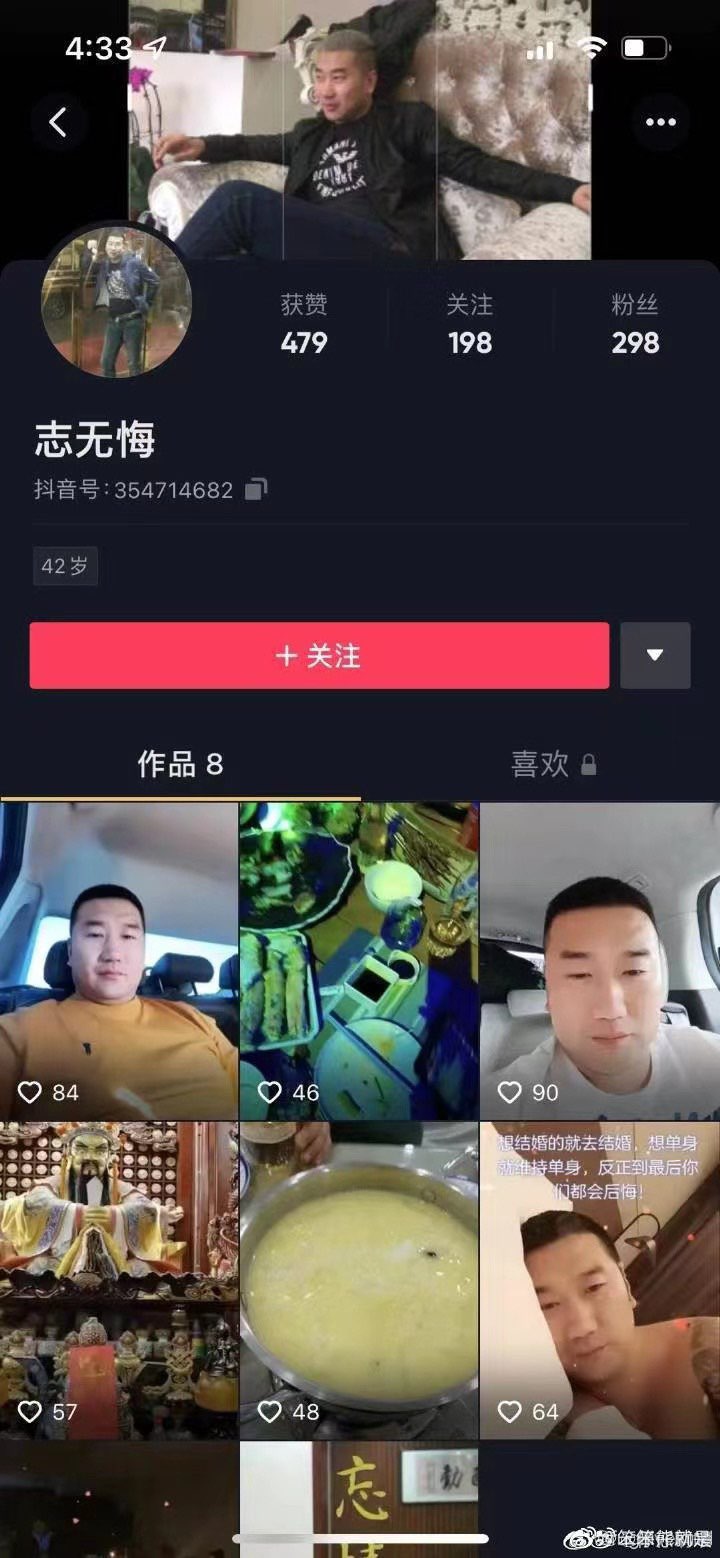720x1558 pixels.
Task: View the 298 followers list
Action: click(635, 325)
